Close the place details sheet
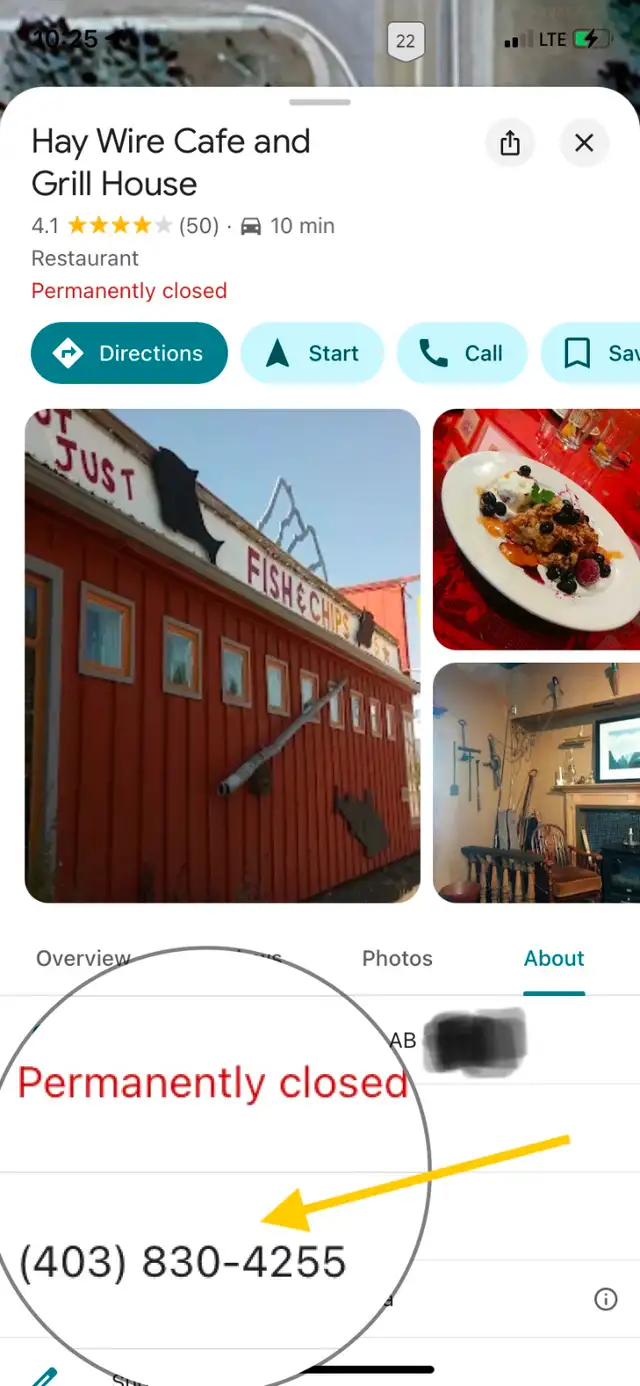Screen dimensions: 640x1386 584,143
